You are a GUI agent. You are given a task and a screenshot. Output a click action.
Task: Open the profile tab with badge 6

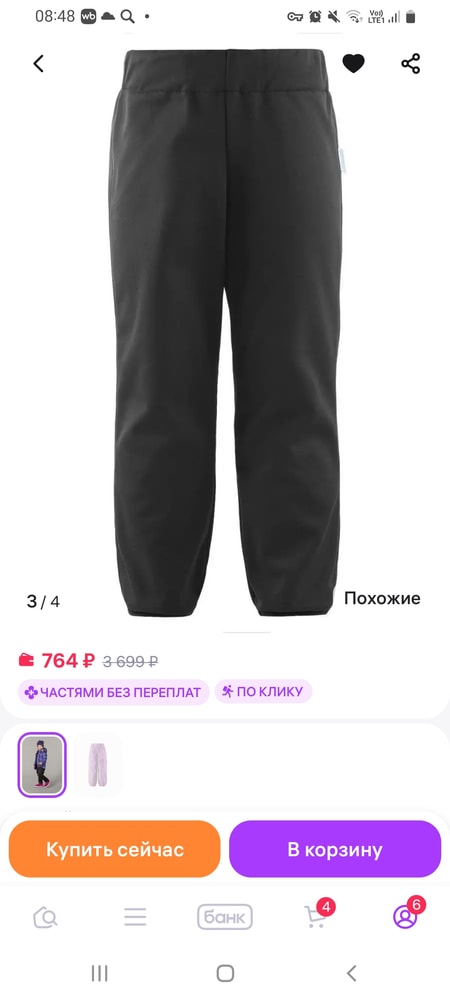coord(407,915)
